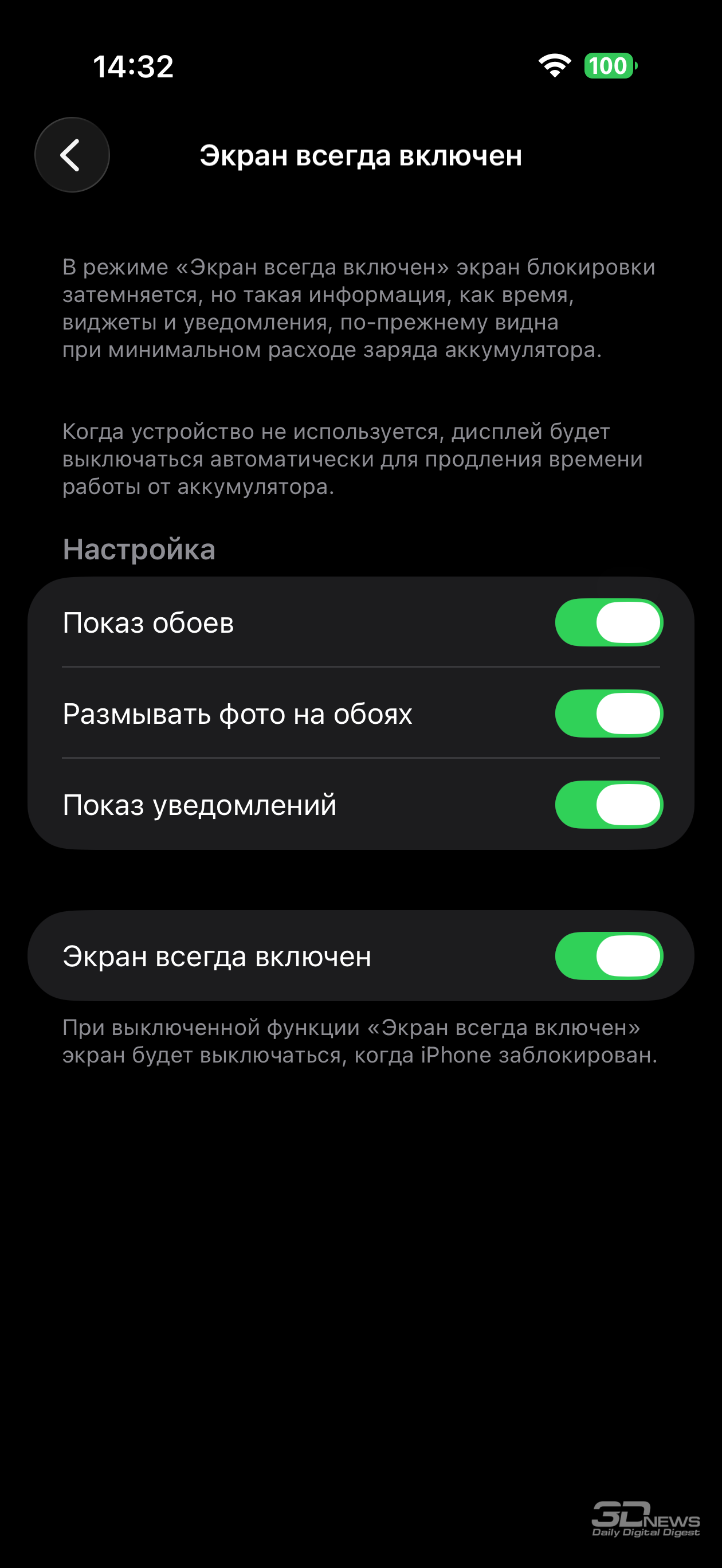This screenshot has width=722, height=1568.
Task: Go back from the Экран всегда включен page
Action: pyautogui.click(x=72, y=155)
